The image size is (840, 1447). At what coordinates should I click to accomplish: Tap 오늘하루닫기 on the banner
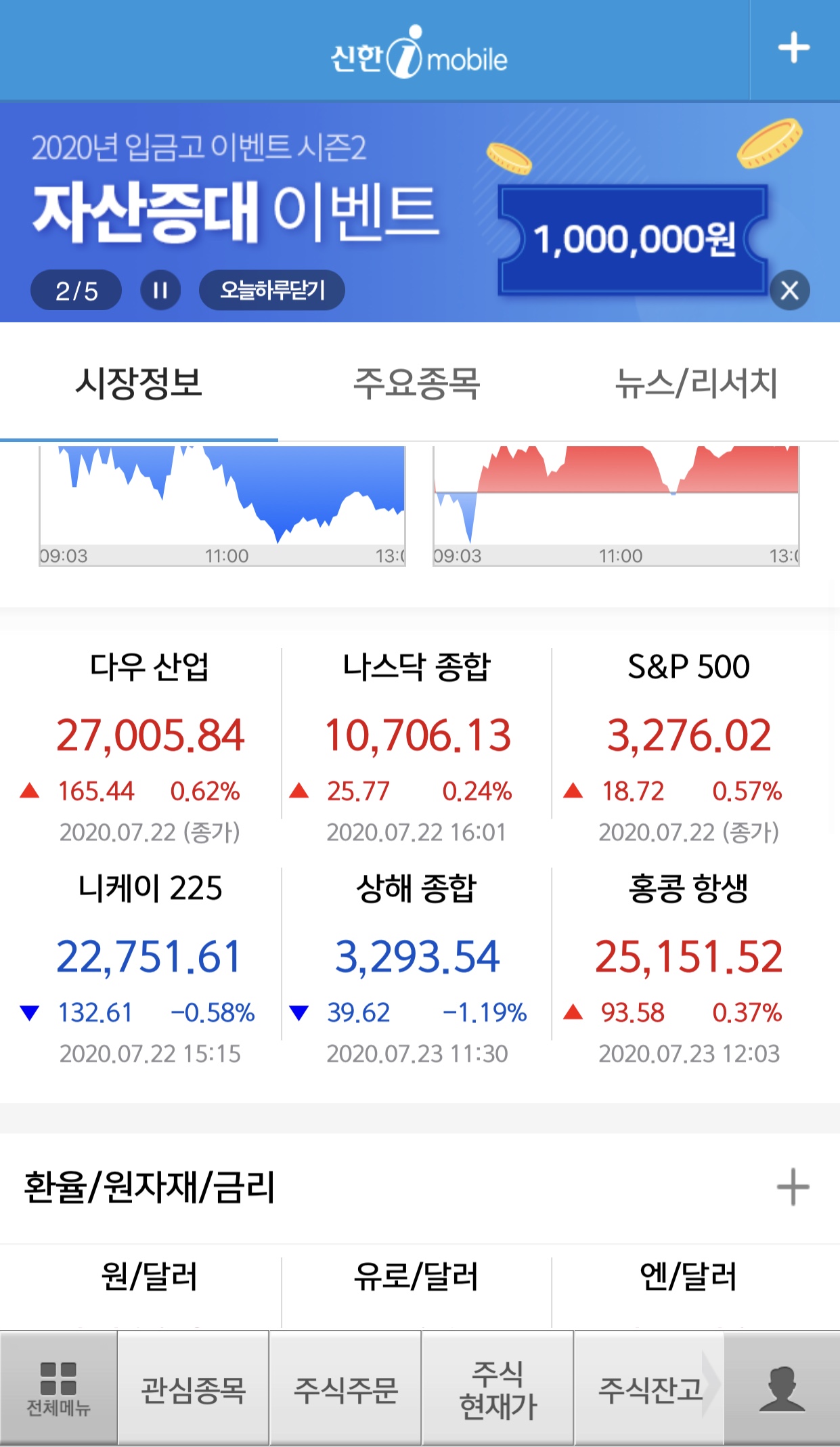(x=272, y=290)
